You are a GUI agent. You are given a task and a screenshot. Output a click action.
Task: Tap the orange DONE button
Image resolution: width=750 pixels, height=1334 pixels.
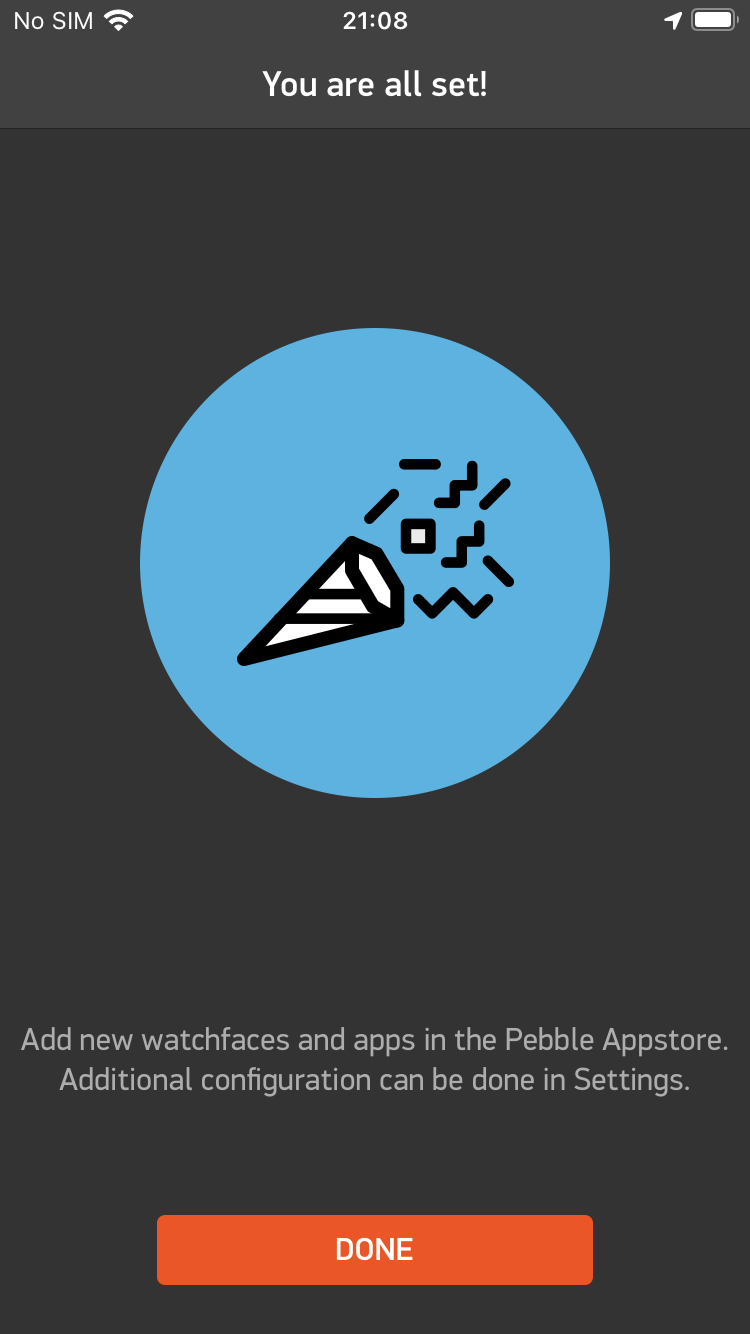375,1249
